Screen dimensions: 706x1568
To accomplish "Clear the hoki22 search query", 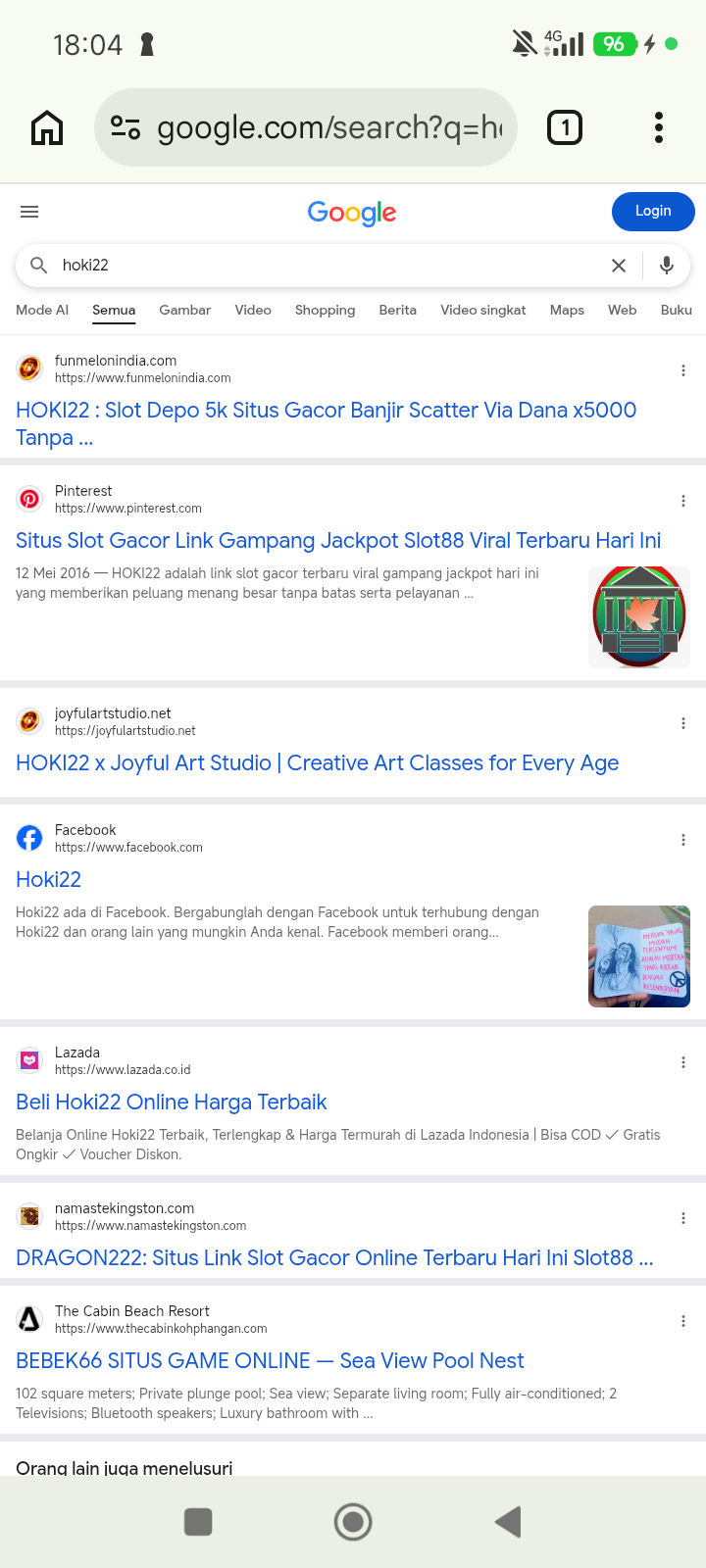I will (619, 266).
